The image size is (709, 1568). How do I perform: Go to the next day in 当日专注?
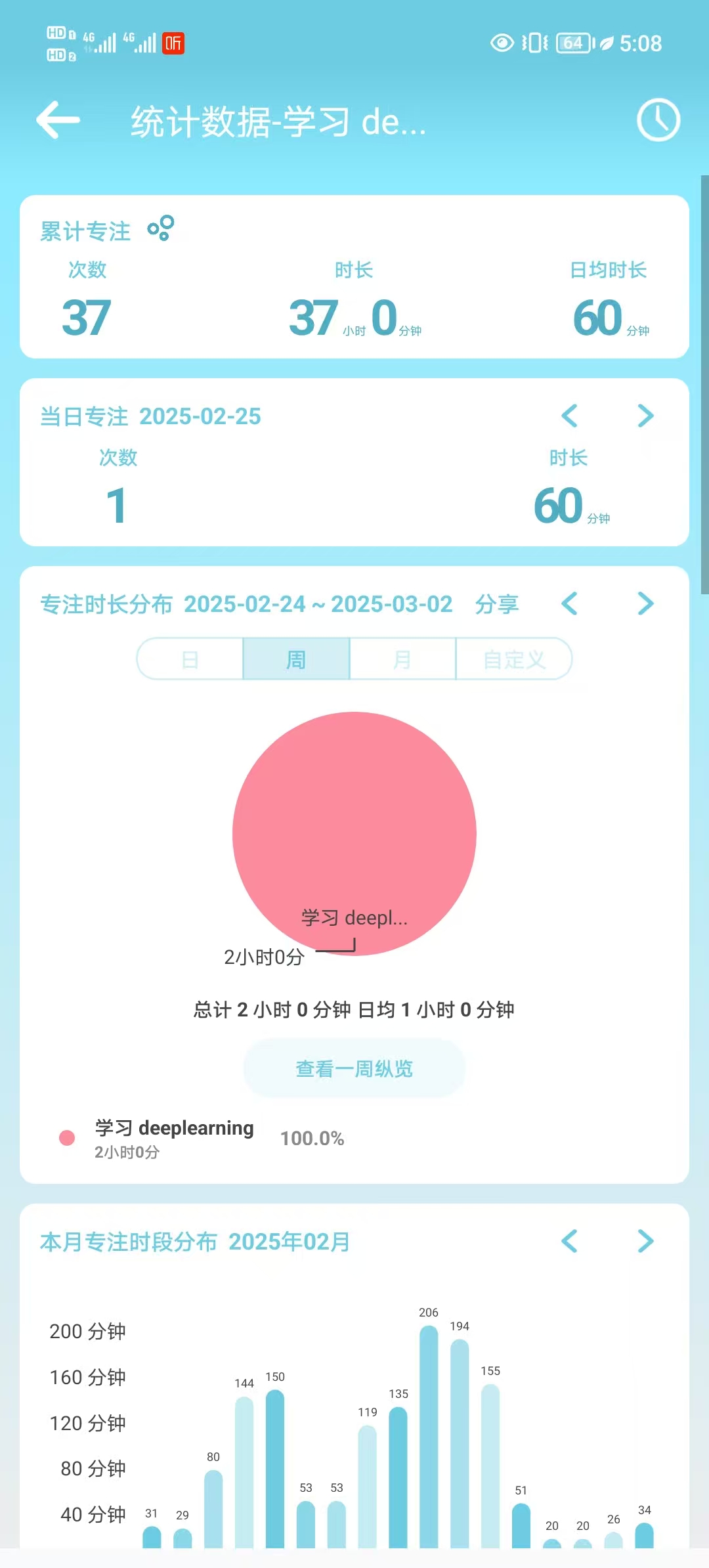[x=646, y=416]
